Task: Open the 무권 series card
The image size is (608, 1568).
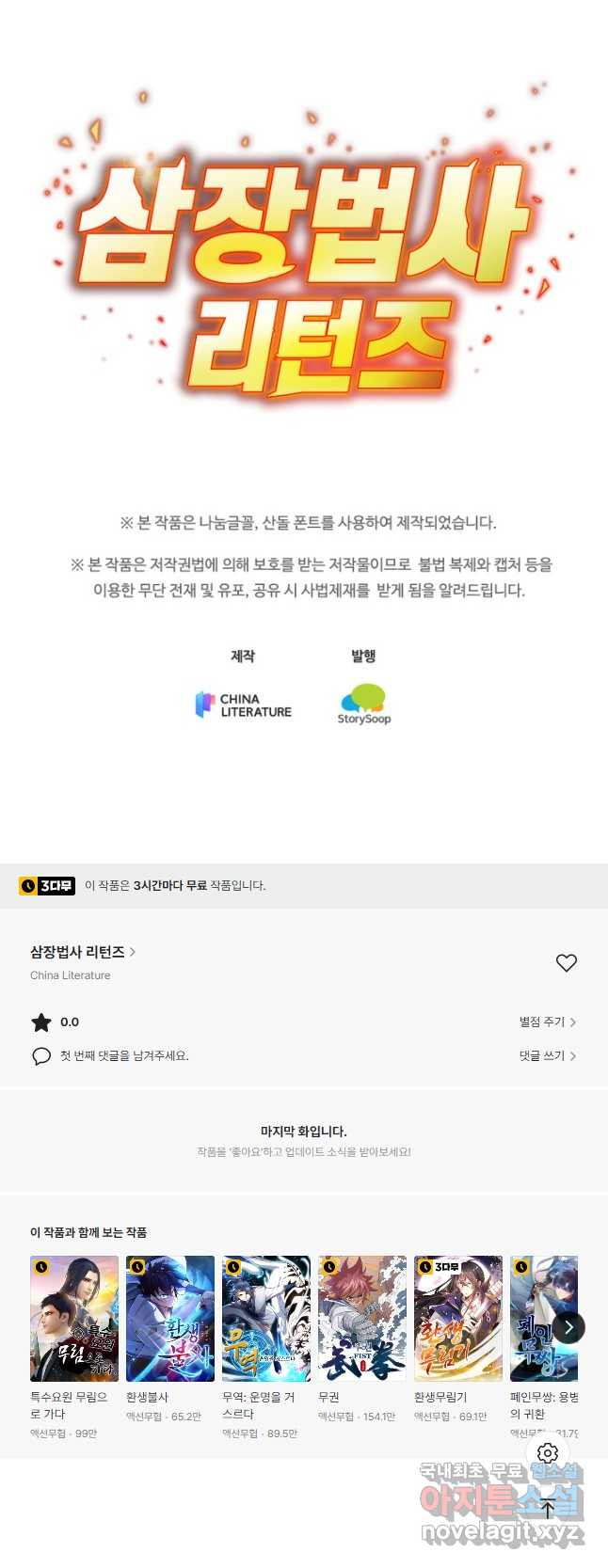Action: (x=362, y=1318)
